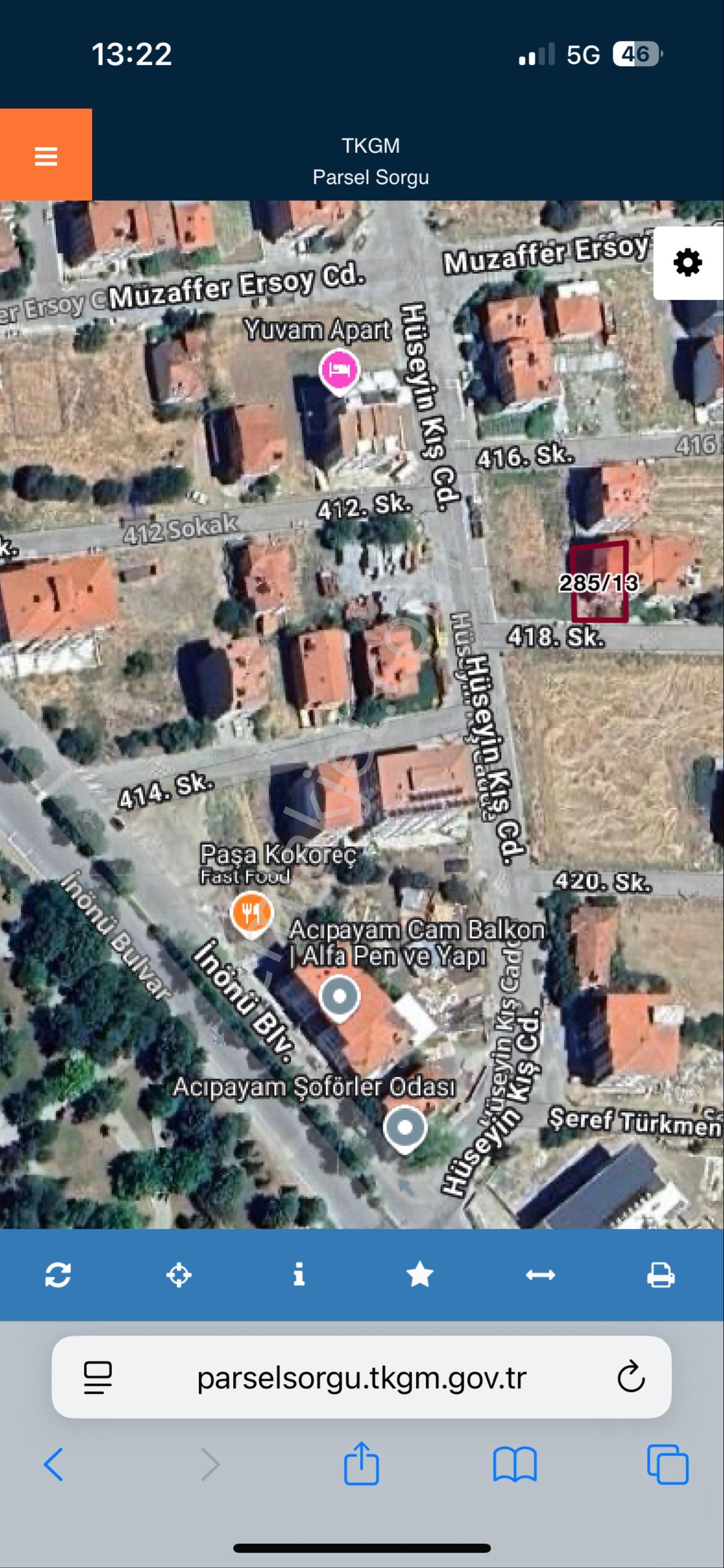Select parcel 285/13 on the map
The width and height of the screenshot is (724, 1568).
coord(599,583)
